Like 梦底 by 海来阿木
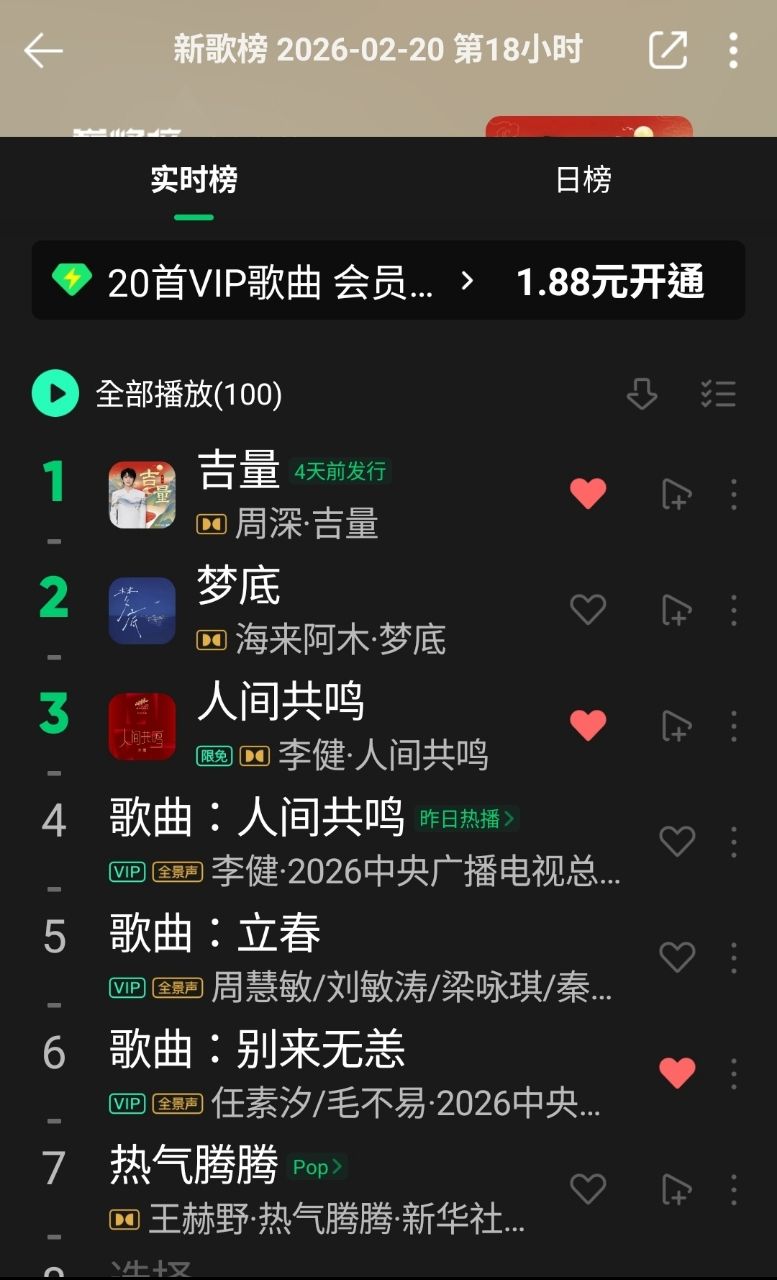This screenshot has height=1280, width=777. tap(588, 609)
